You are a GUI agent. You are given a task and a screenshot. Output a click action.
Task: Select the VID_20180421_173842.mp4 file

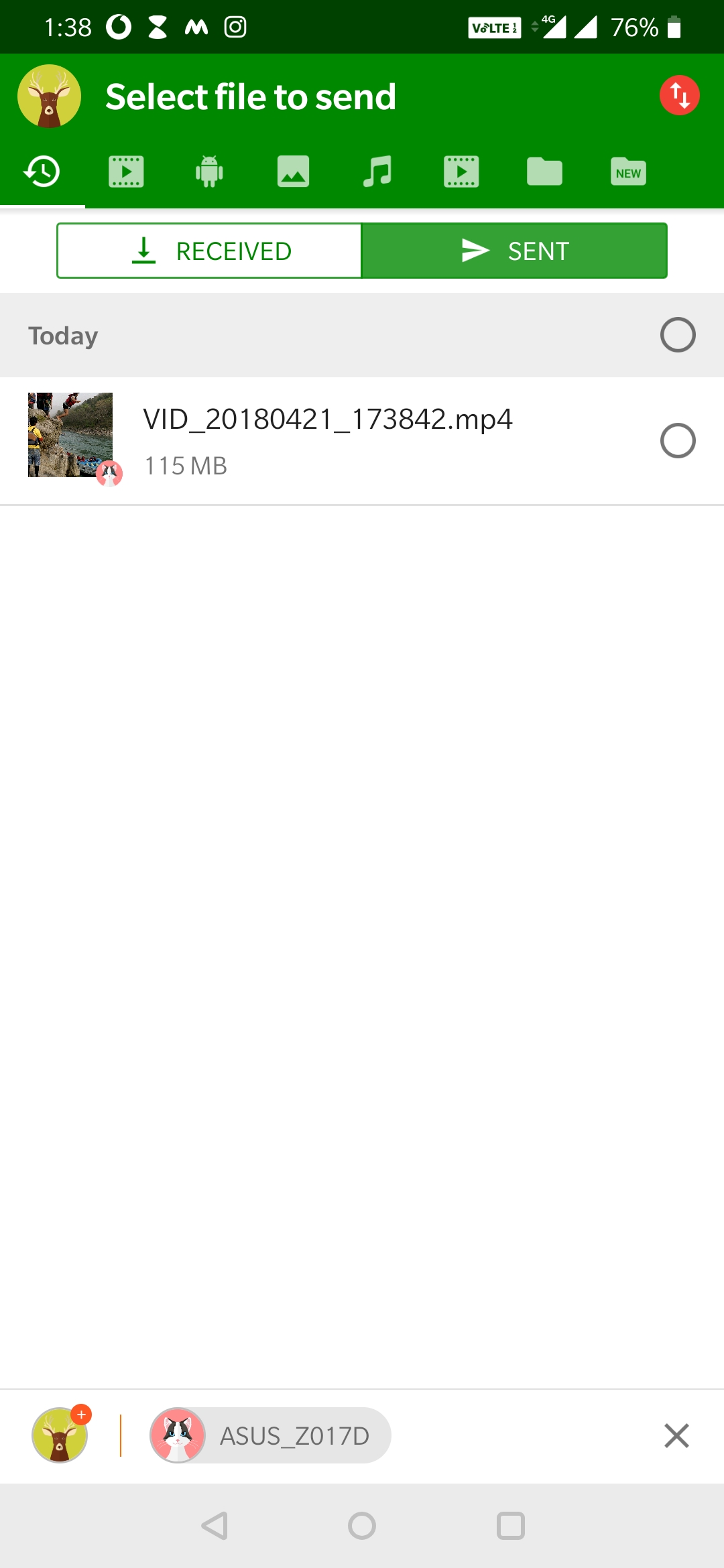[677, 441]
